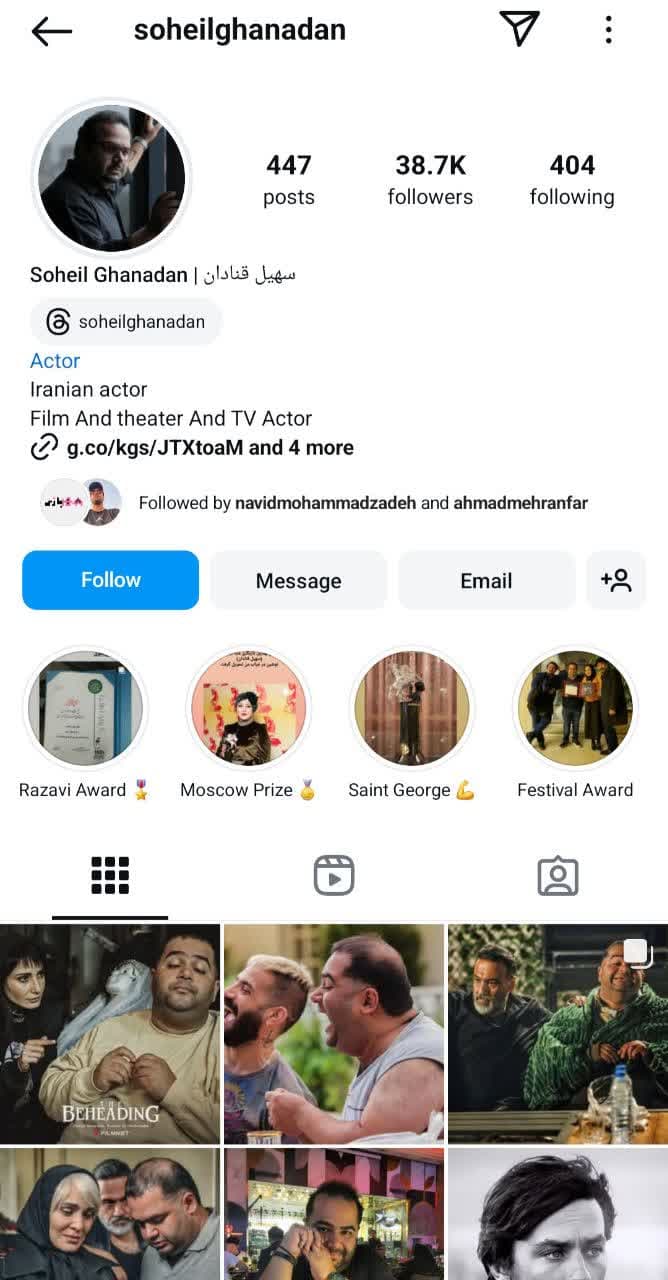Follow Soheil Ghanadan

(x=111, y=580)
